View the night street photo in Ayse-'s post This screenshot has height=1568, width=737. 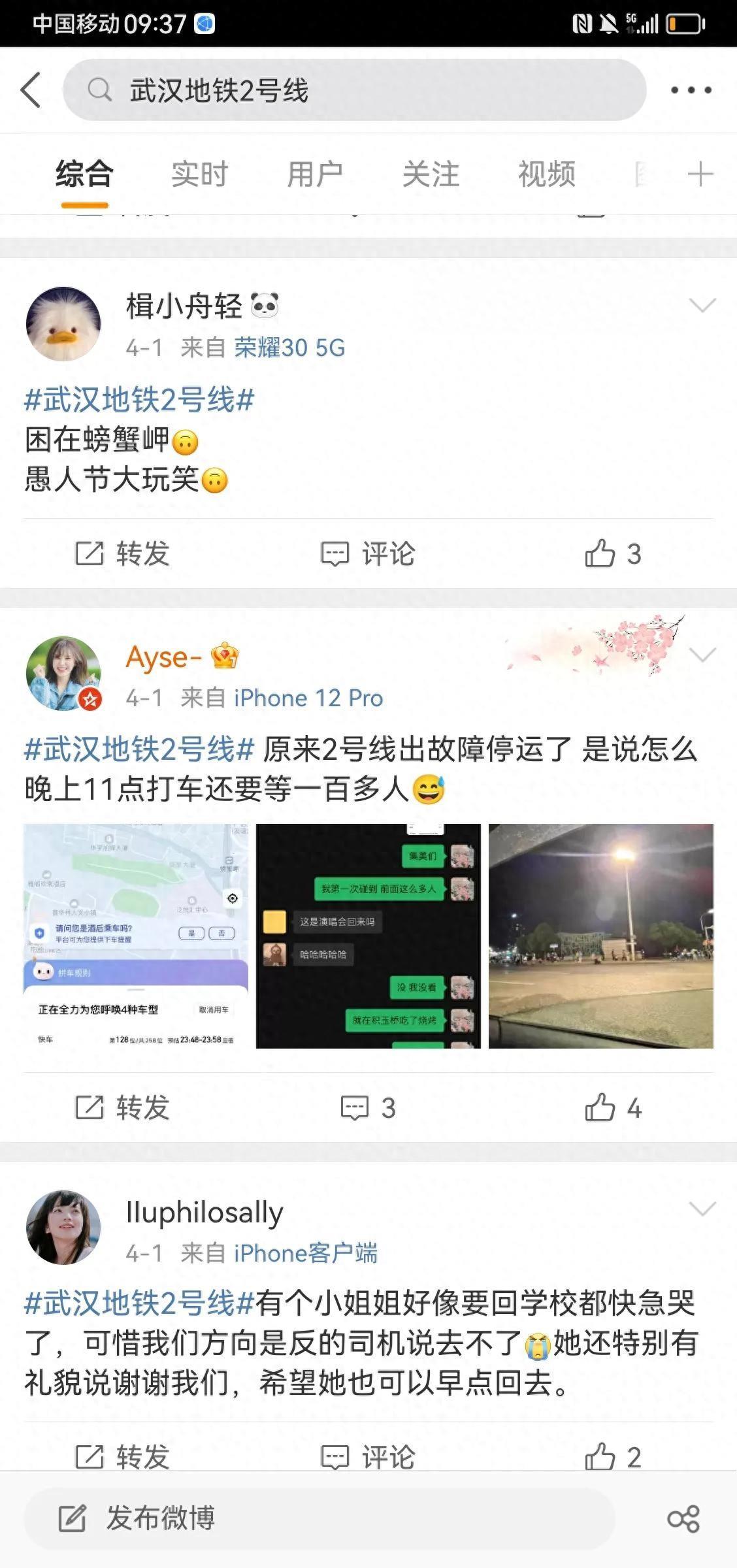(x=601, y=936)
